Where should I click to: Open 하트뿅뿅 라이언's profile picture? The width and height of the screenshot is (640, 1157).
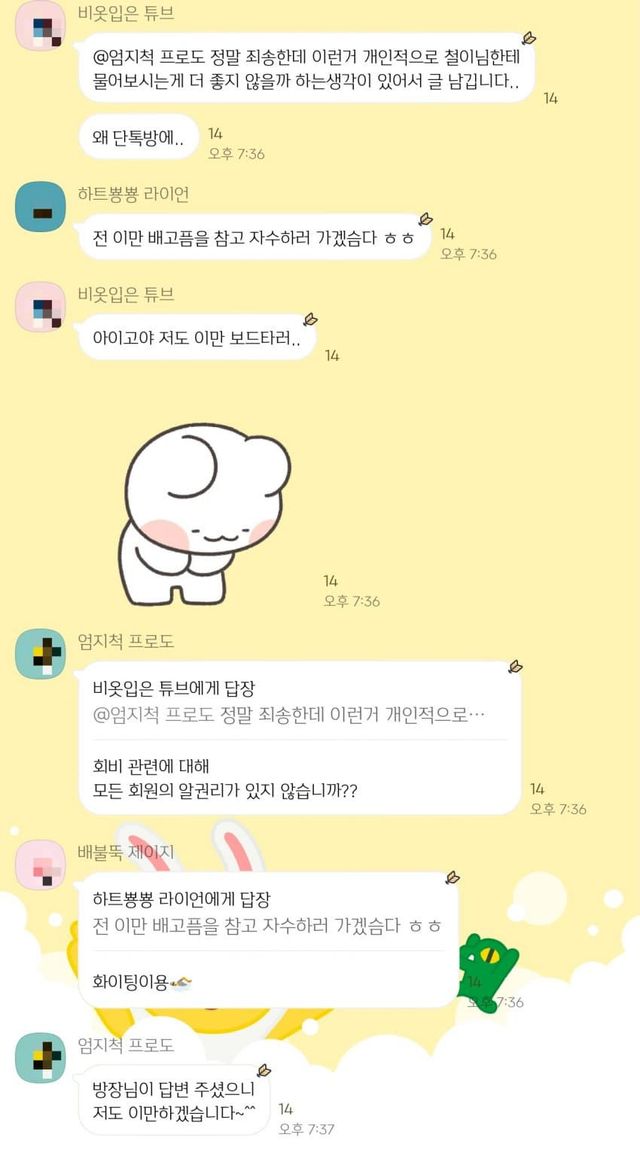click(40, 207)
